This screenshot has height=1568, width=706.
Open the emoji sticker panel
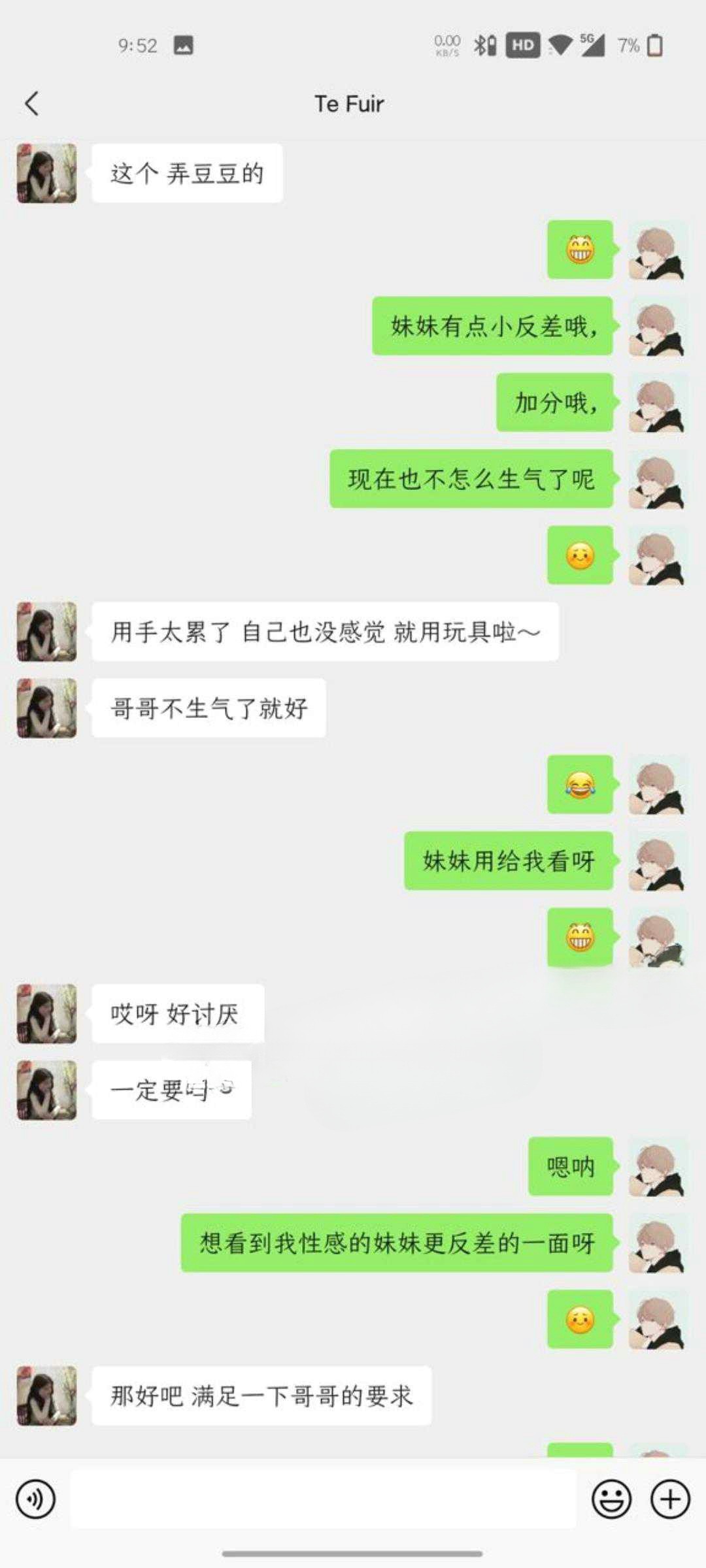pos(611,1499)
